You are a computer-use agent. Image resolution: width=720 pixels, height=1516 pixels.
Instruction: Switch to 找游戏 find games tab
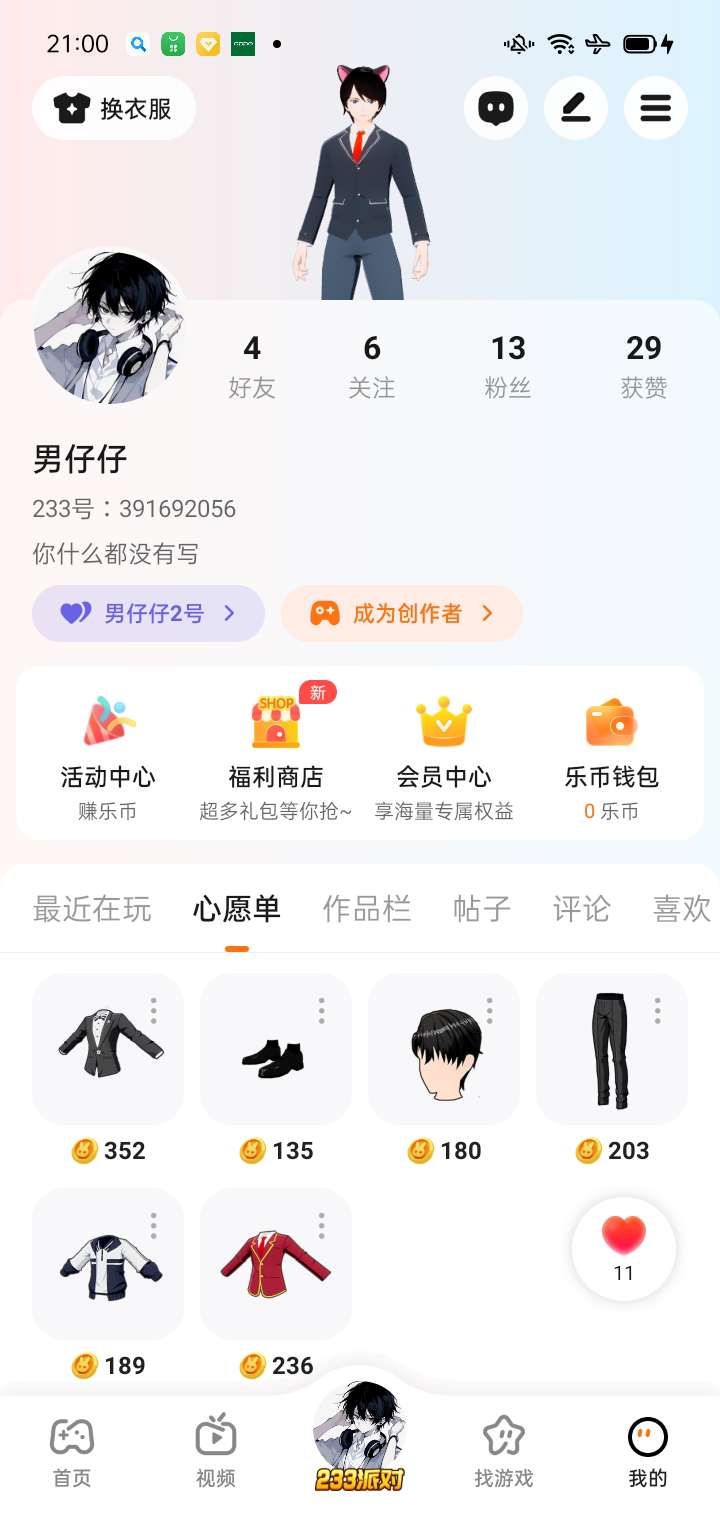pyautogui.click(x=504, y=1452)
